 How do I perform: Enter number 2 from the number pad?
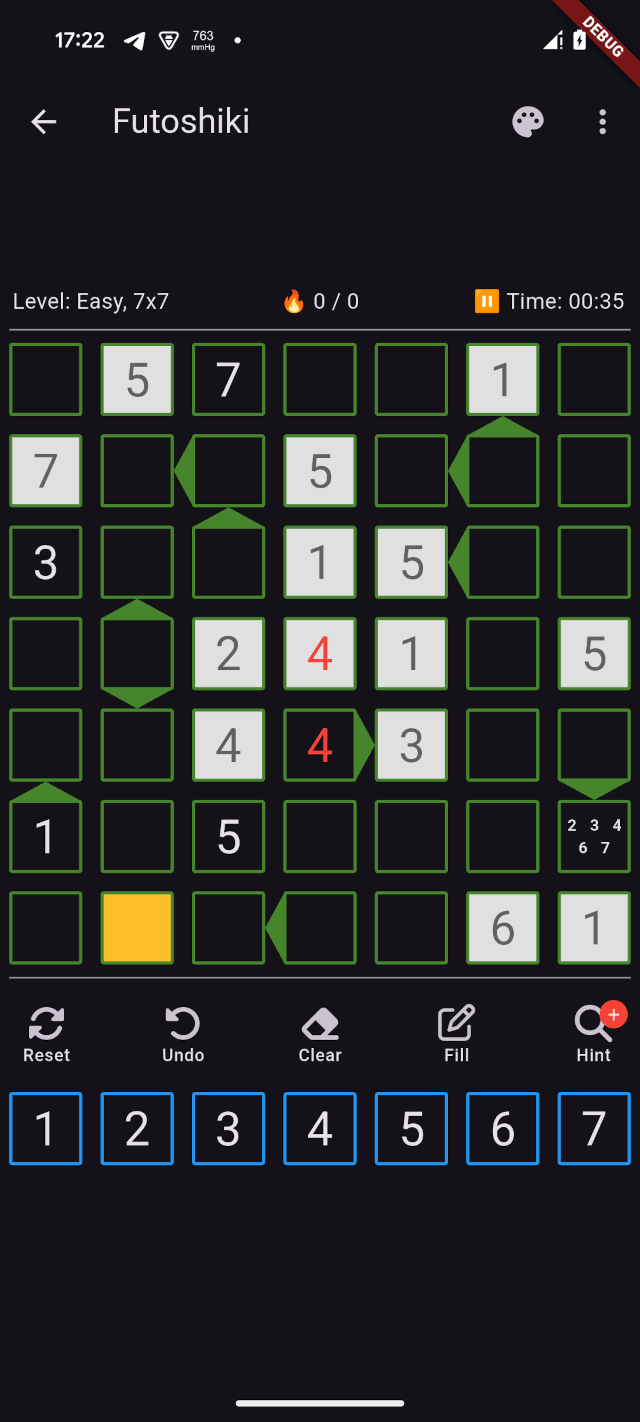click(137, 1129)
